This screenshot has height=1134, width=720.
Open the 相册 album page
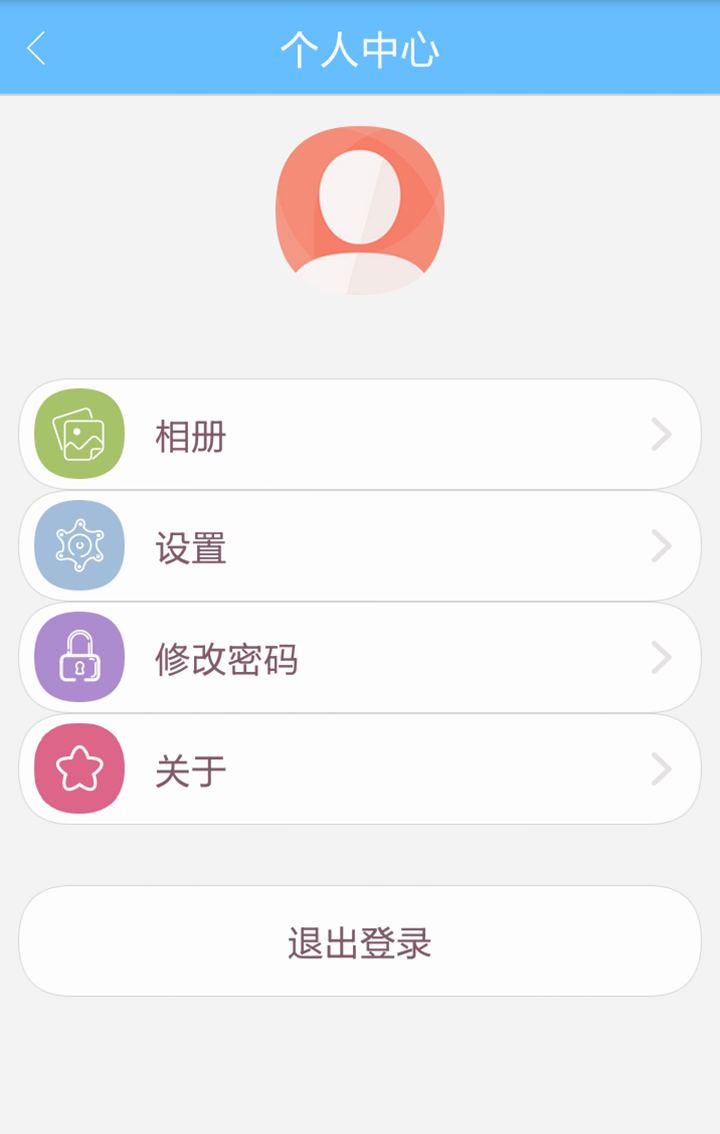360,434
